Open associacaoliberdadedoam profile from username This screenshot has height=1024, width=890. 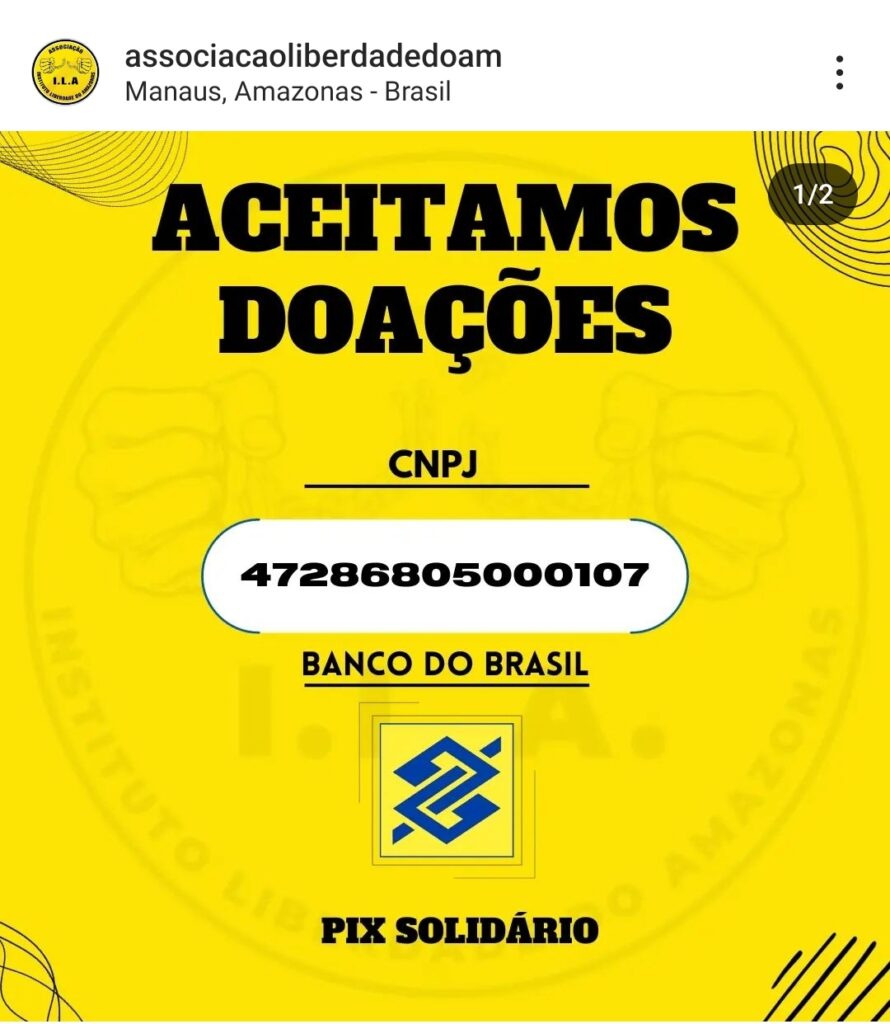[x=313, y=56]
